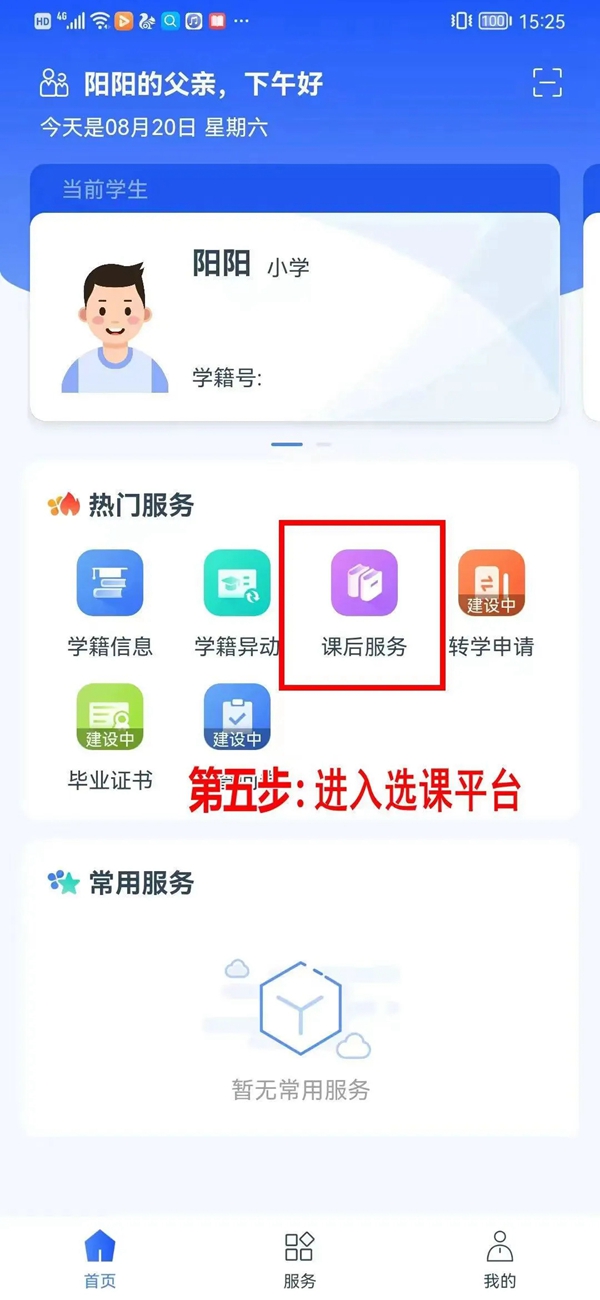Open student card for 阳阳
The image size is (600, 1300).
(x=294, y=316)
